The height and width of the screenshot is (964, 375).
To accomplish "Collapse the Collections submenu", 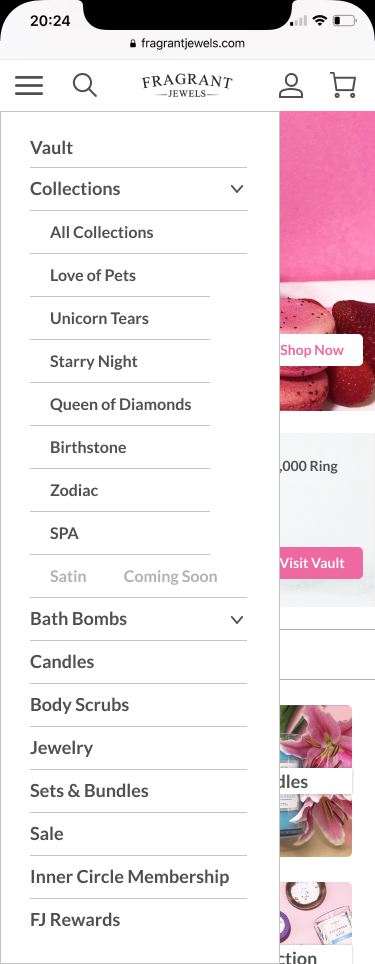I will coord(237,189).
